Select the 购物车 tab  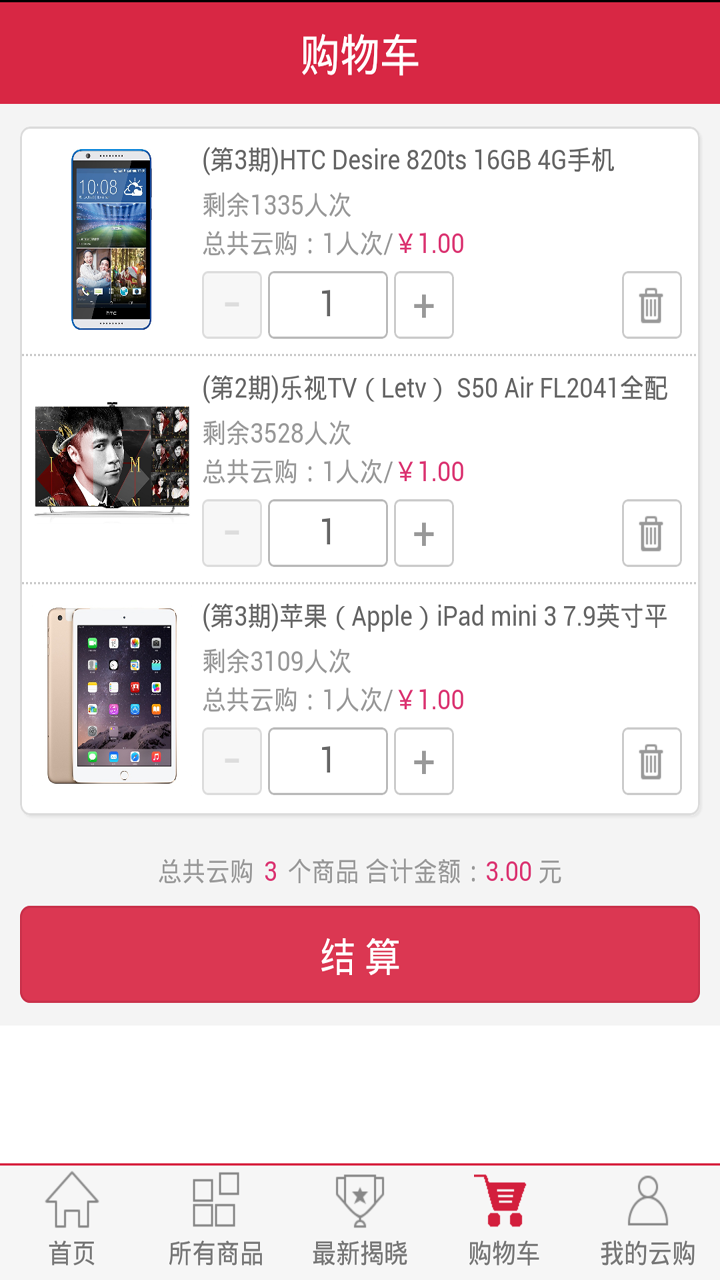coord(504,1222)
